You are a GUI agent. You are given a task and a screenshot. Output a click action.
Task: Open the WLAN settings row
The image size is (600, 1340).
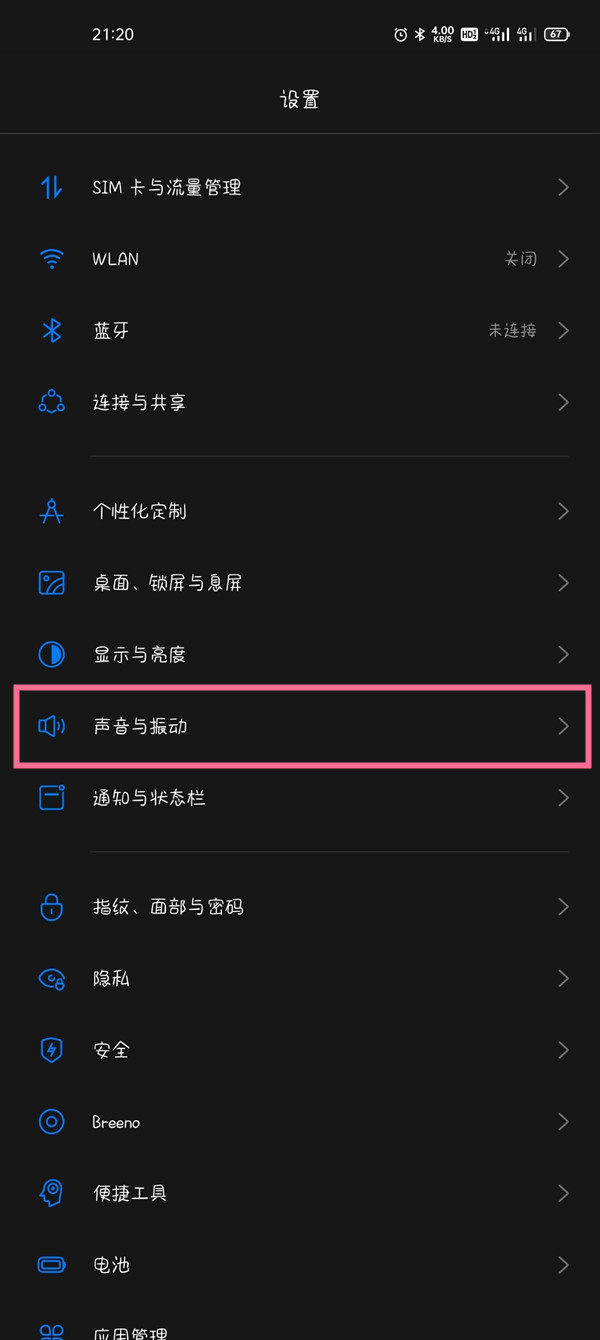pyautogui.click(x=300, y=259)
